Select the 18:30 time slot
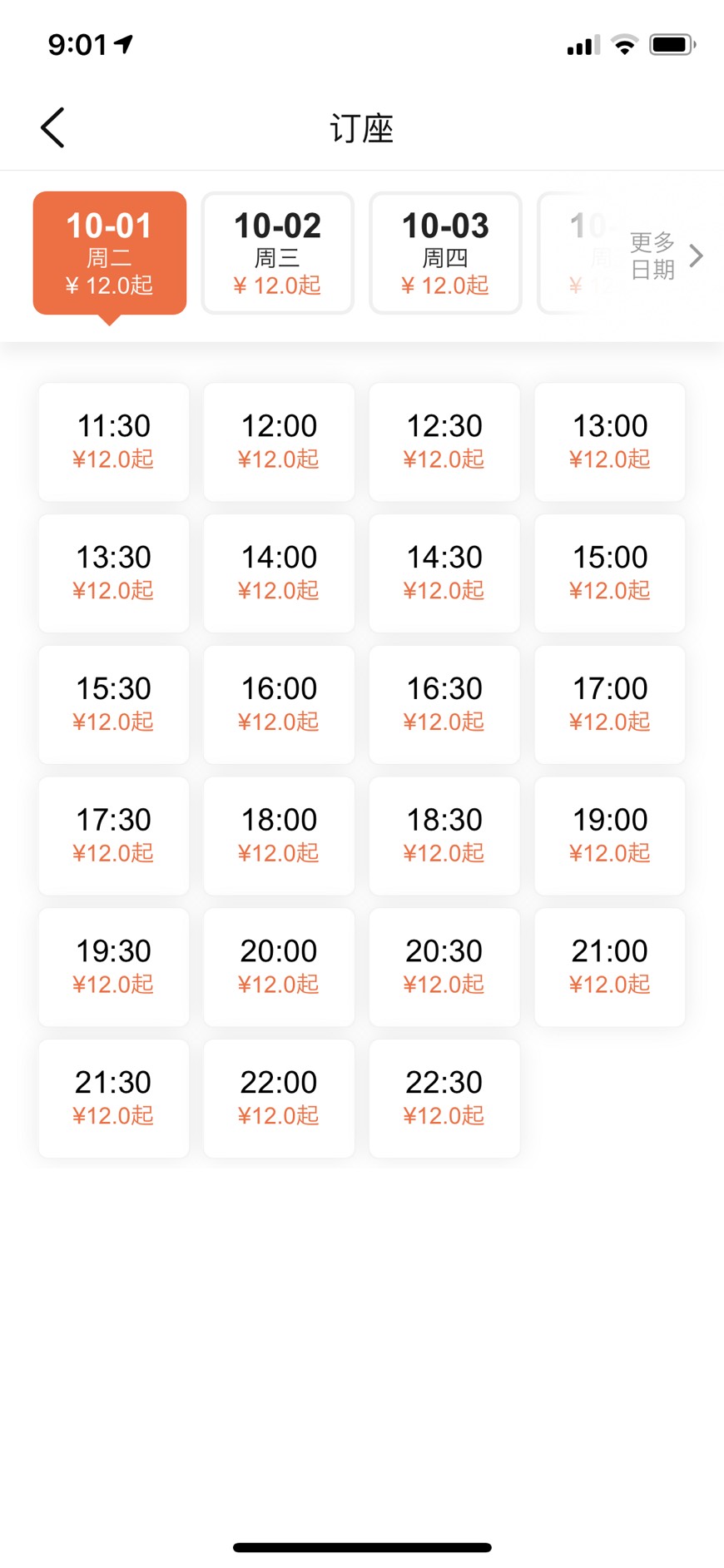 [444, 836]
